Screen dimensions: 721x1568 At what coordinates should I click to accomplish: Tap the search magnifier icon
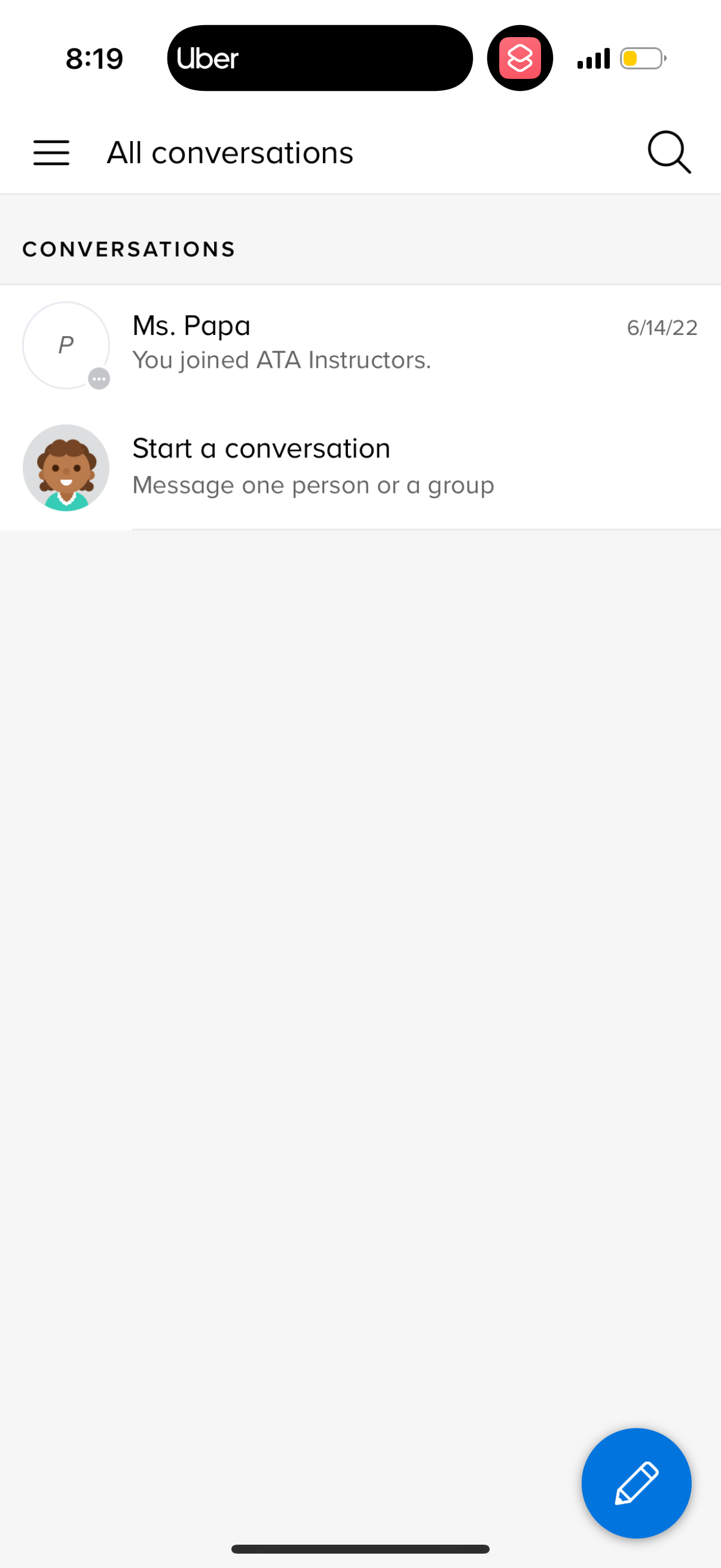tap(669, 152)
